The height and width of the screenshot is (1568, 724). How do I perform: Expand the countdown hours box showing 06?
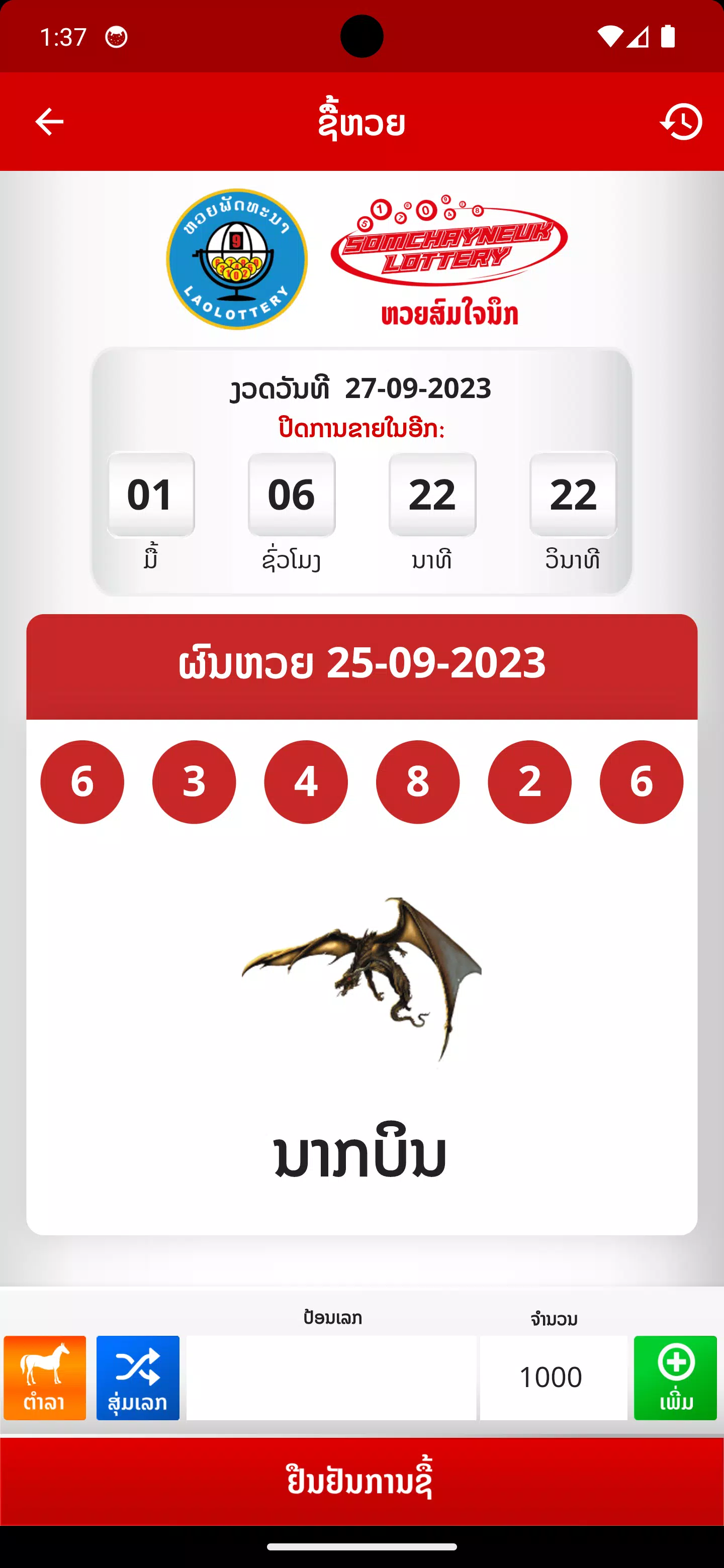coord(292,495)
